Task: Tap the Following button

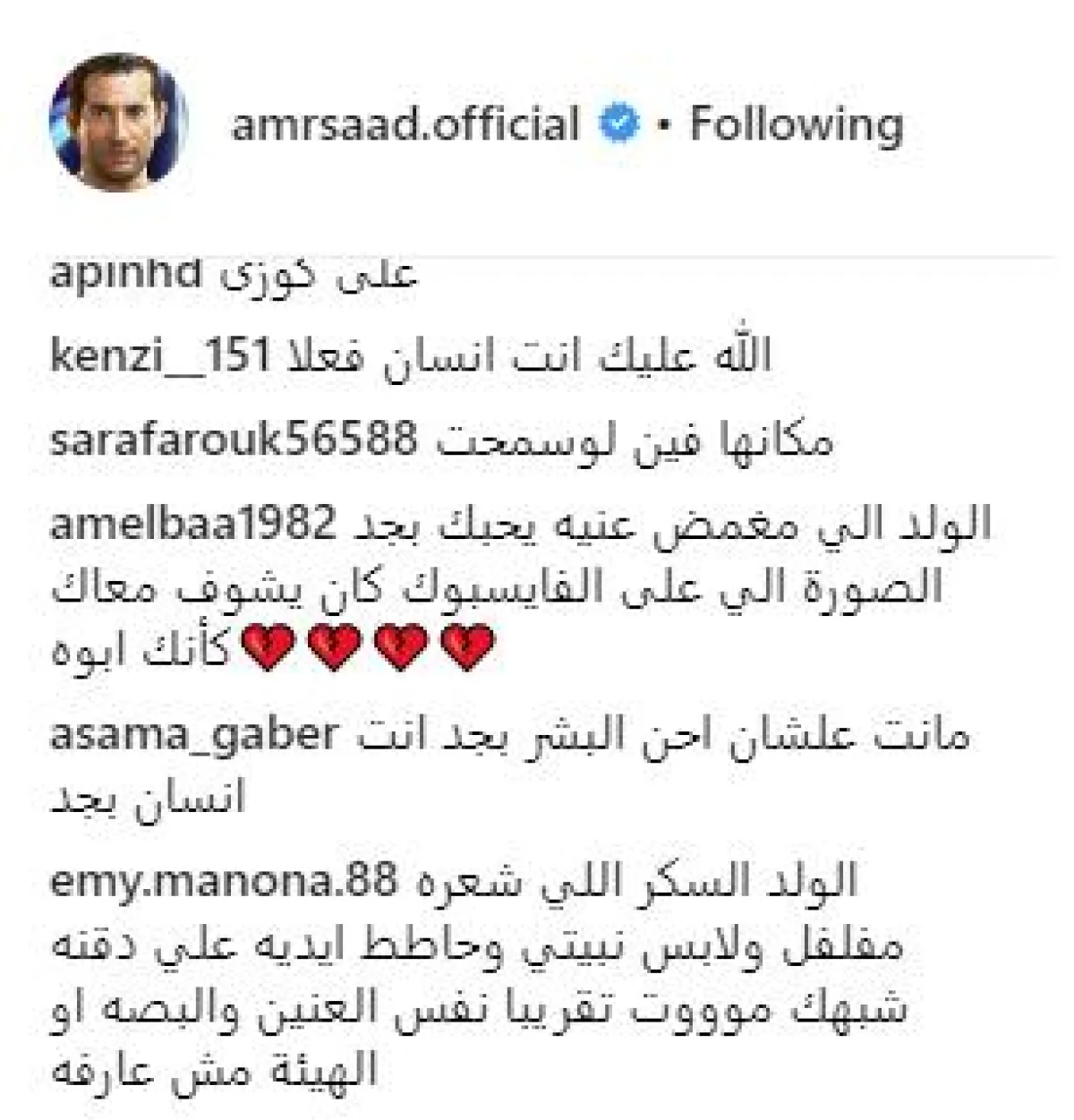Action: pos(796,124)
